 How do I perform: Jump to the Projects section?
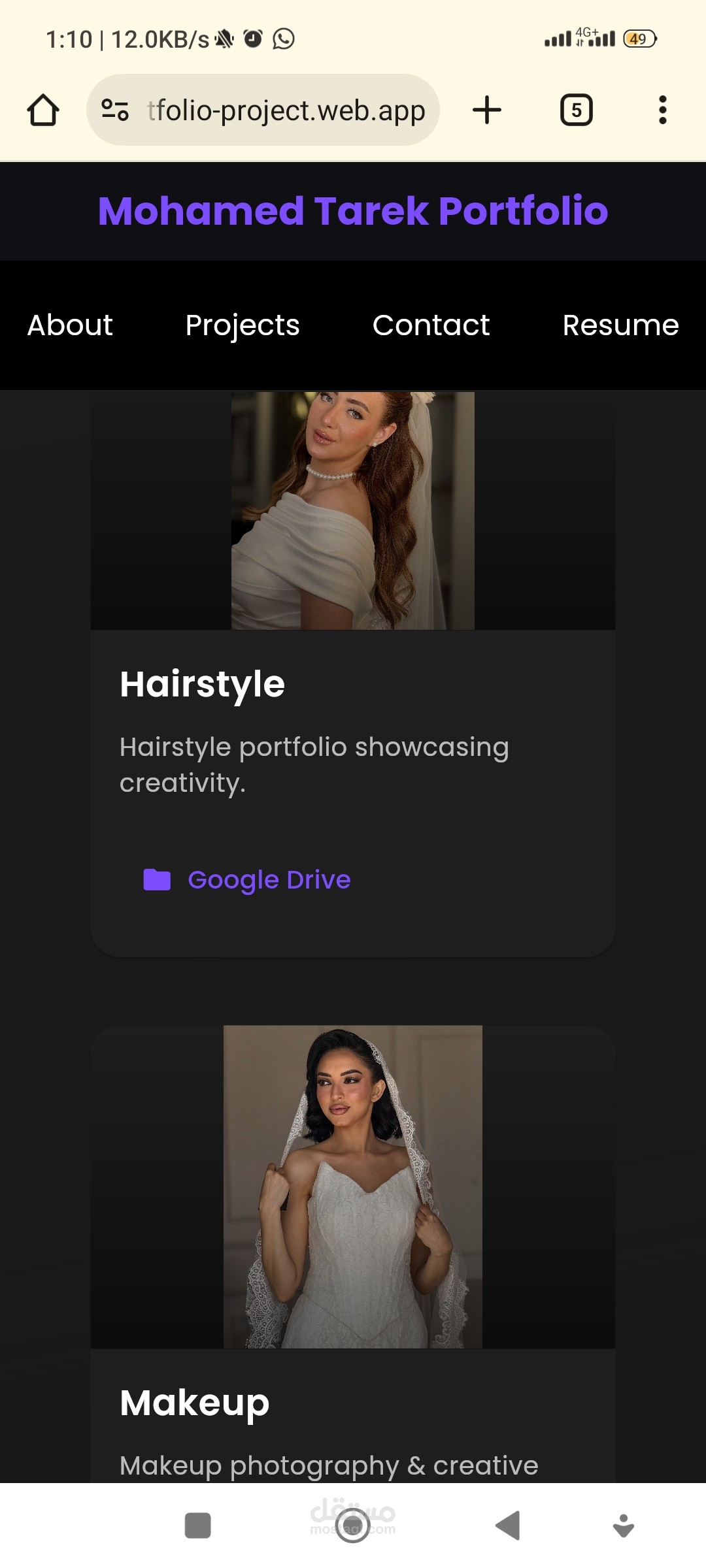tap(243, 325)
